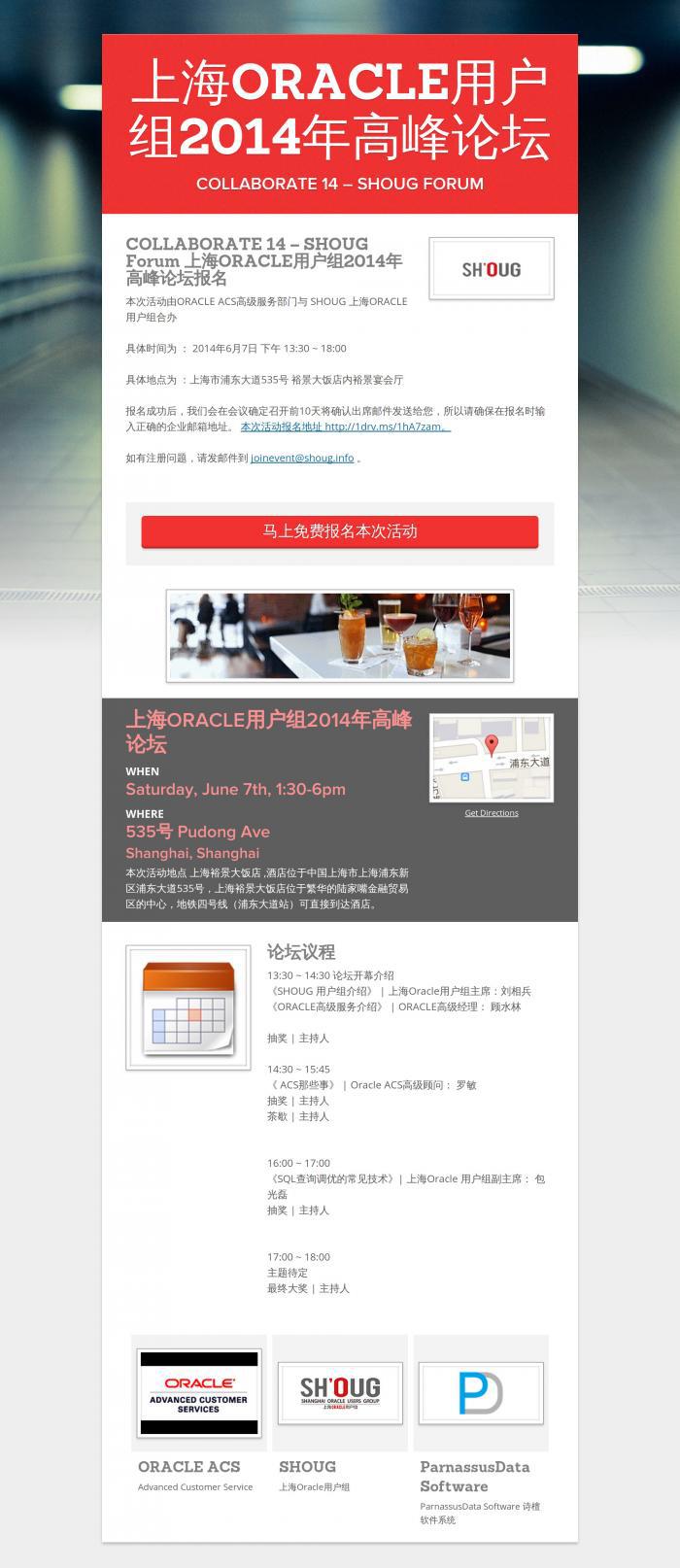
Task: Open the joinevent@shoug.info email link
Action: [x=302, y=458]
